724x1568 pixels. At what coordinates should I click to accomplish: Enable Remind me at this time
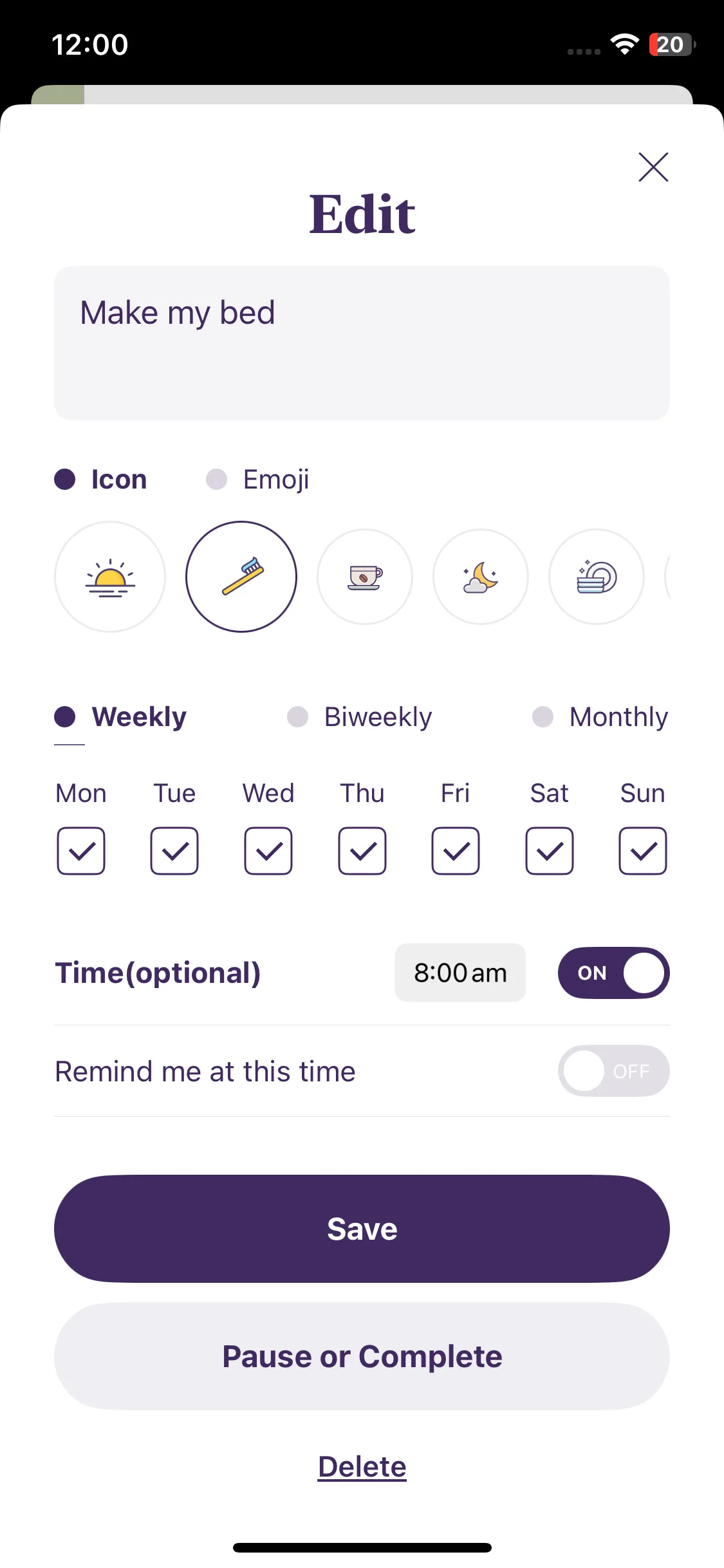[x=614, y=1071]
